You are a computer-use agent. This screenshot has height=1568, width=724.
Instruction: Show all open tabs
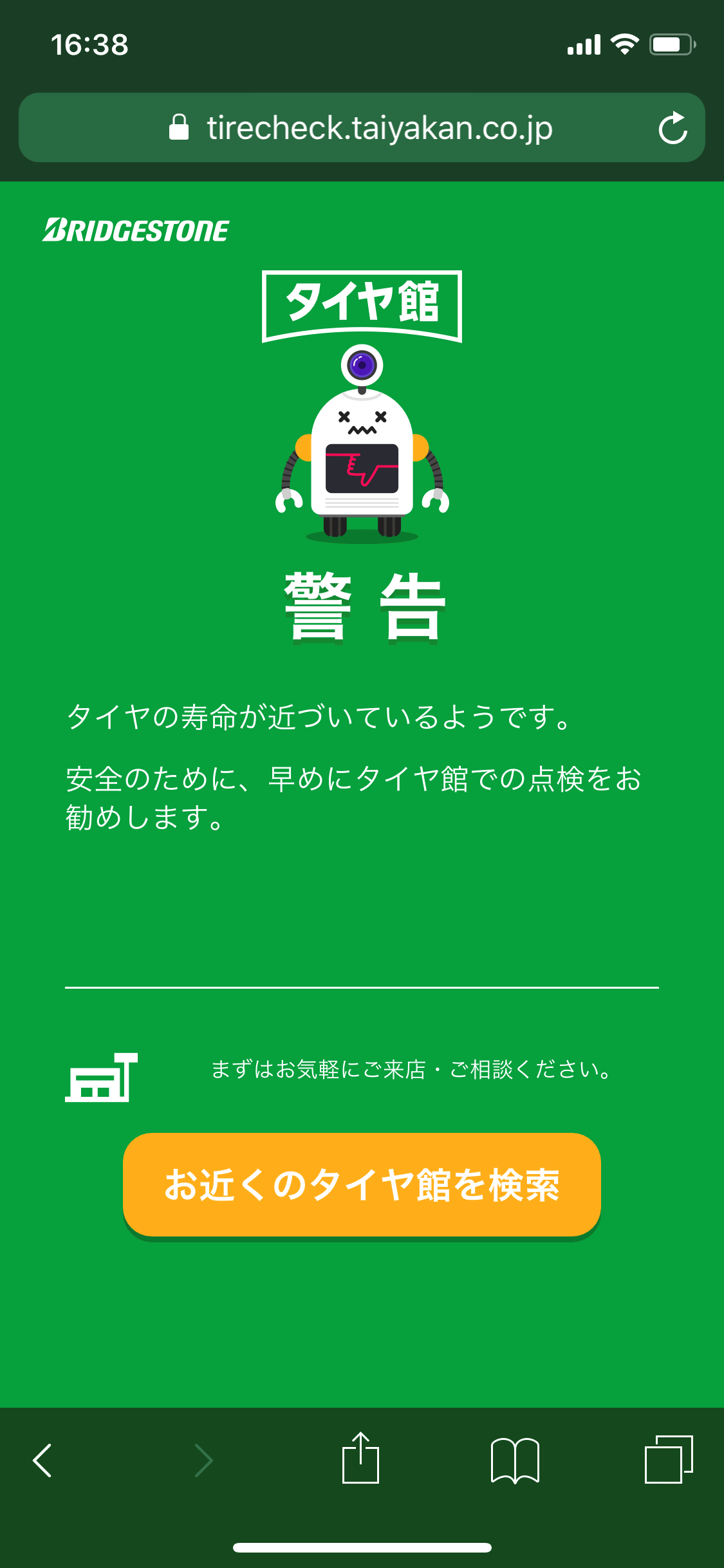point(668,1460)
